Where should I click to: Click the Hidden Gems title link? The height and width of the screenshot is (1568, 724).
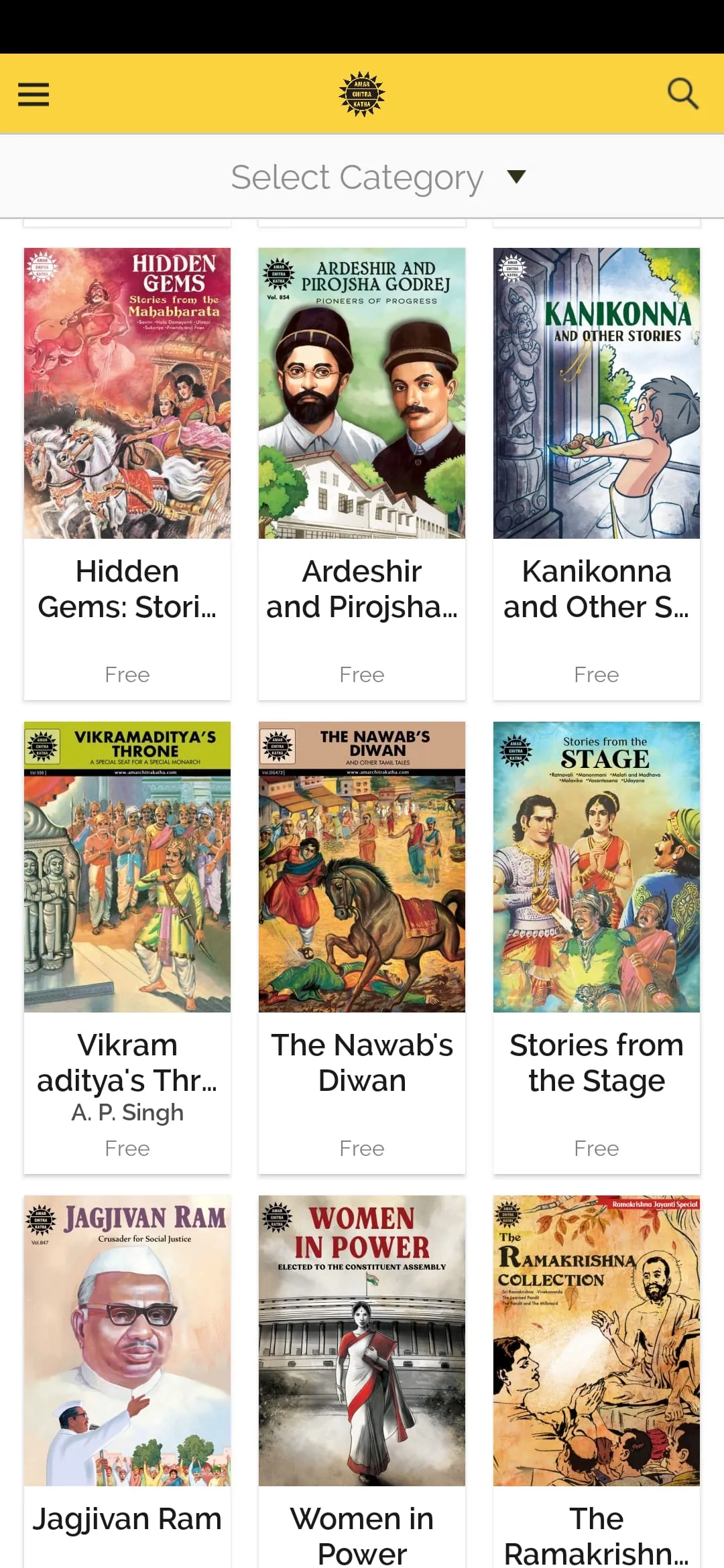coord(127,588)
